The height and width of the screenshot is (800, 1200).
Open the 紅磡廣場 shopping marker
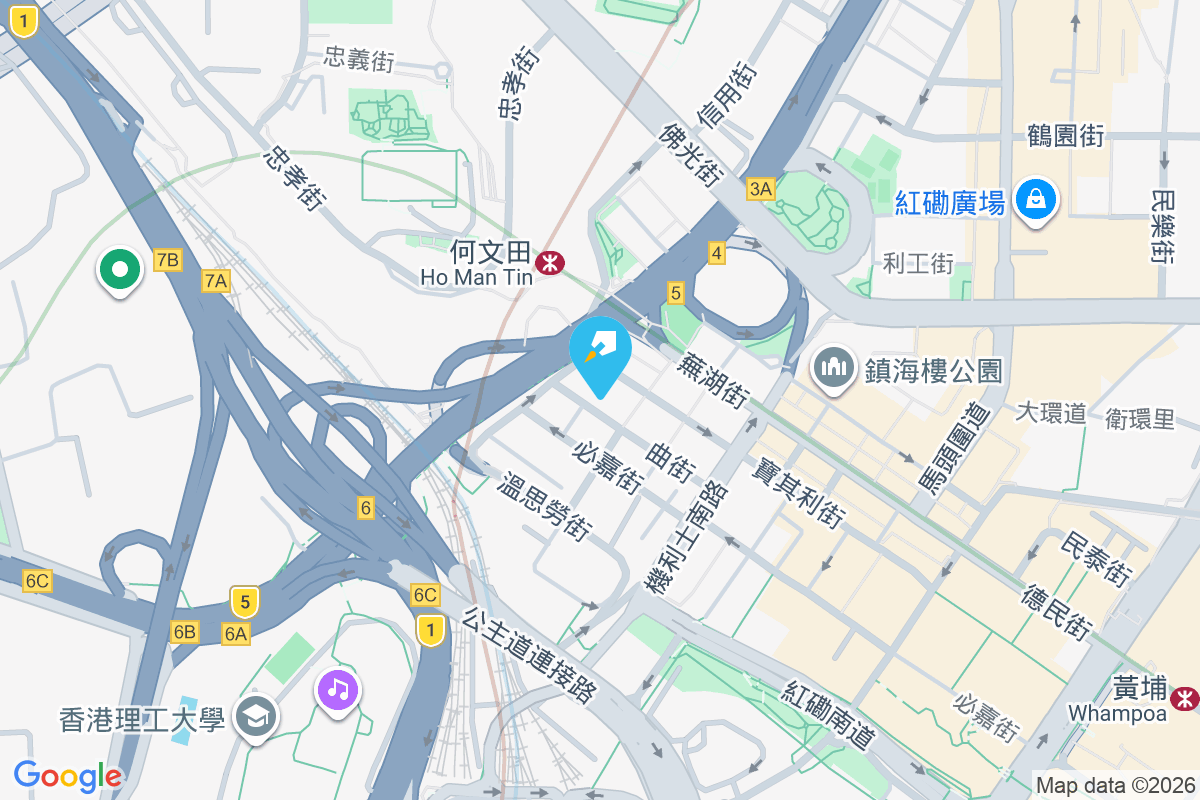(1037, 200)
